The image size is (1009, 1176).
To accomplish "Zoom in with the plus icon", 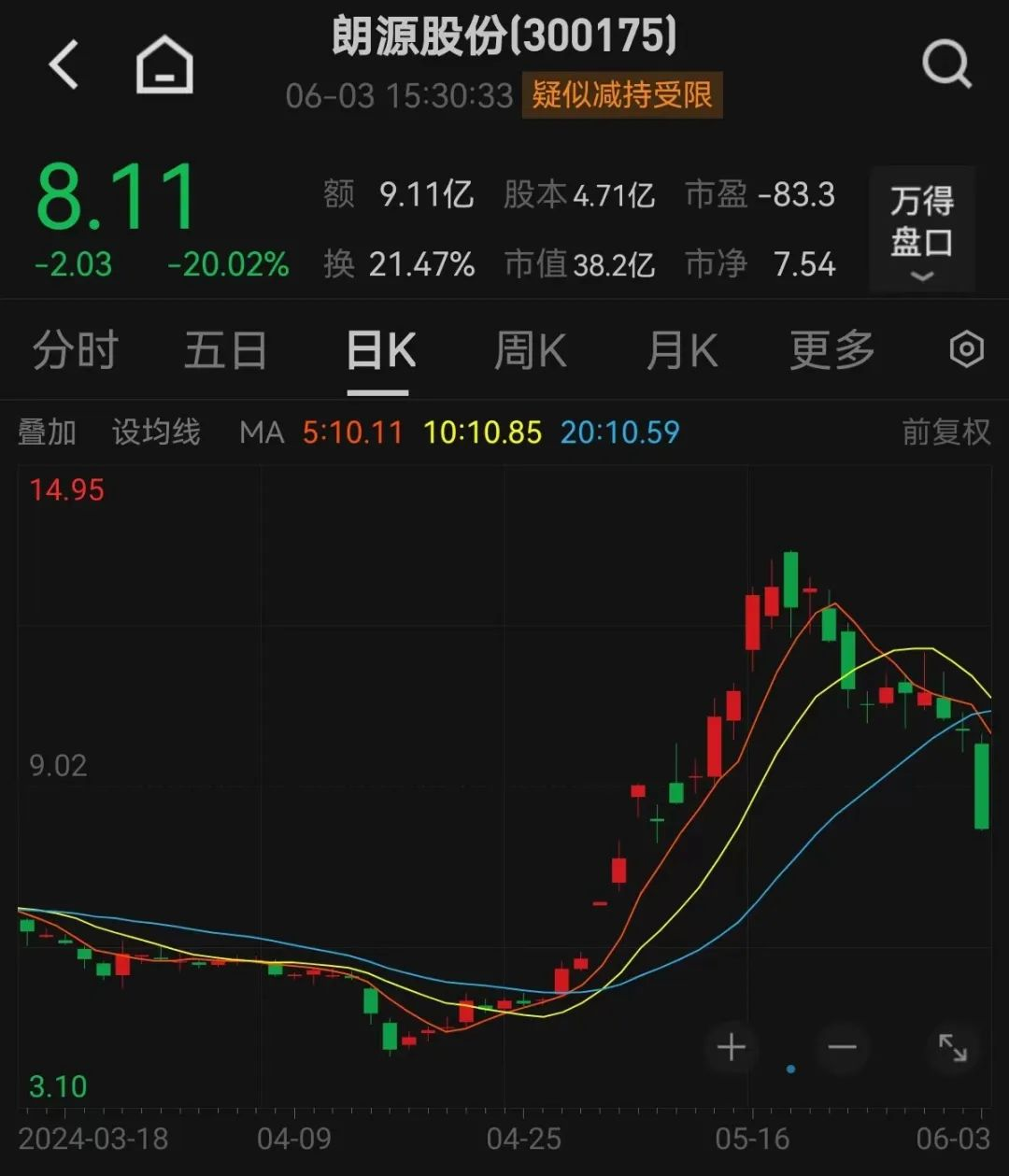I will [x=731, y=1048].
